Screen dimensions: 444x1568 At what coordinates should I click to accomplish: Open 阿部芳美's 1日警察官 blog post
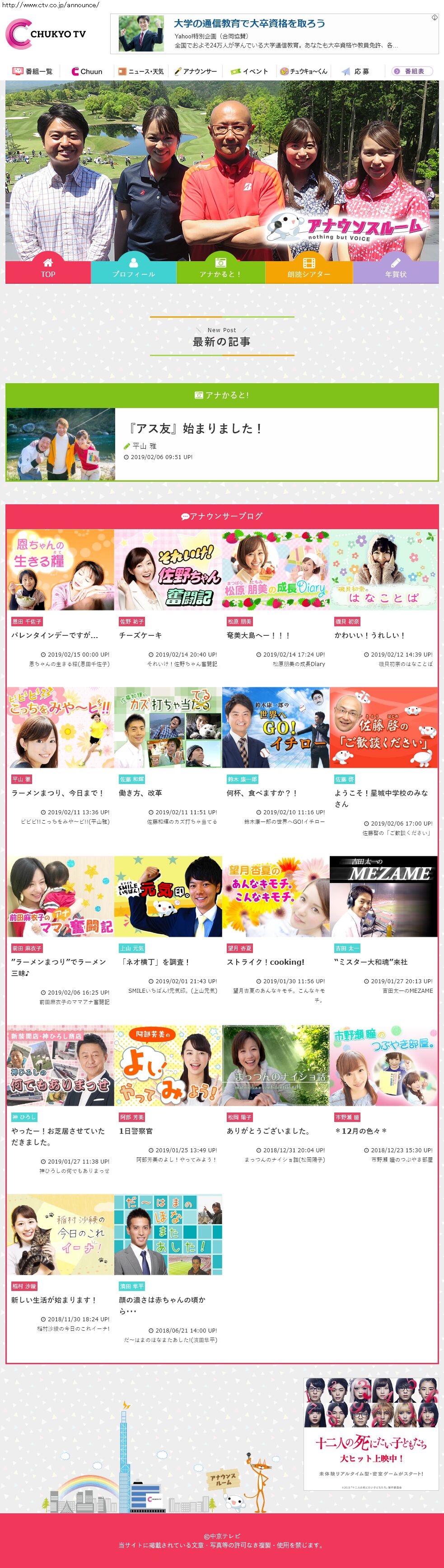click(136, 1131)
